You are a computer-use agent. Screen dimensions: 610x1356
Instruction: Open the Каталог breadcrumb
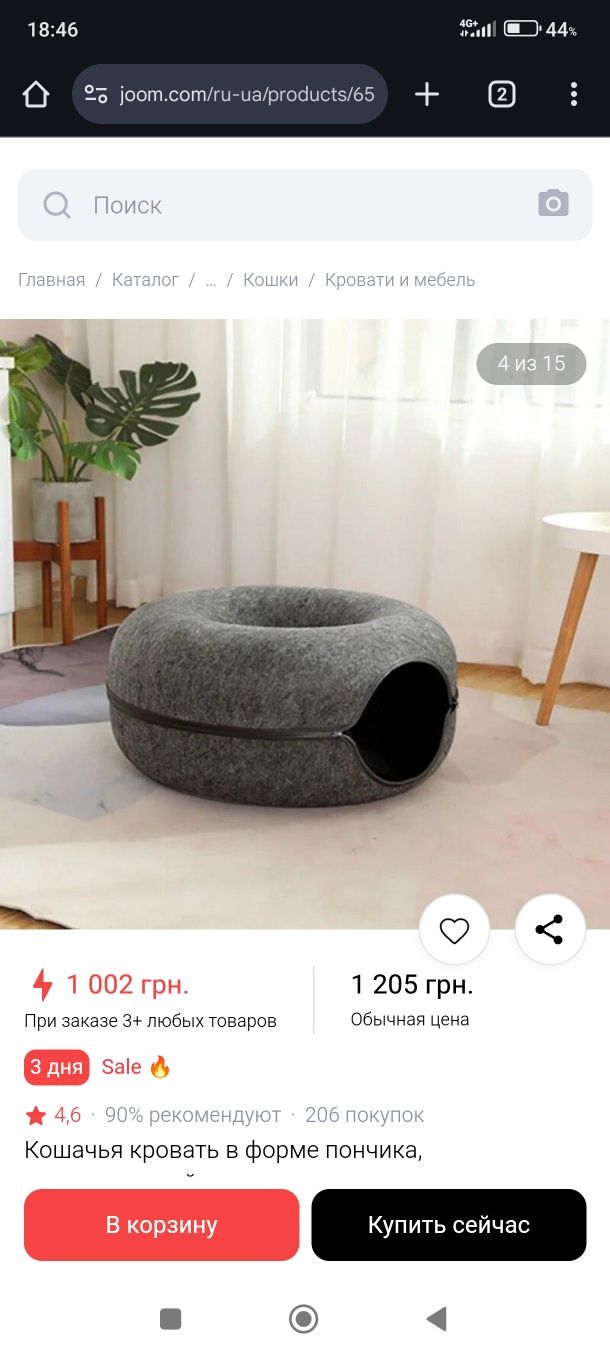click(x=145, y=280)
